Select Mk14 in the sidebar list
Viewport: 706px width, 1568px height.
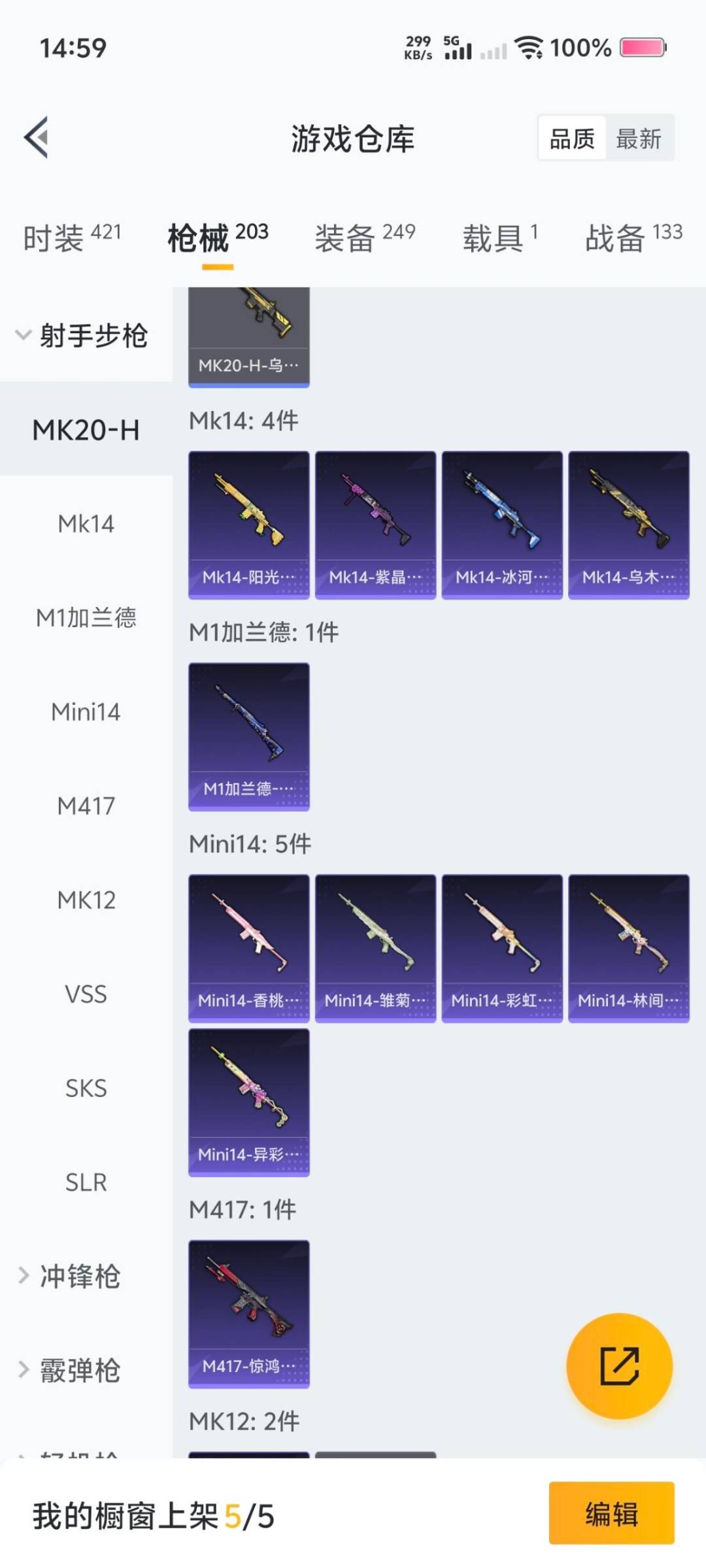85,523
